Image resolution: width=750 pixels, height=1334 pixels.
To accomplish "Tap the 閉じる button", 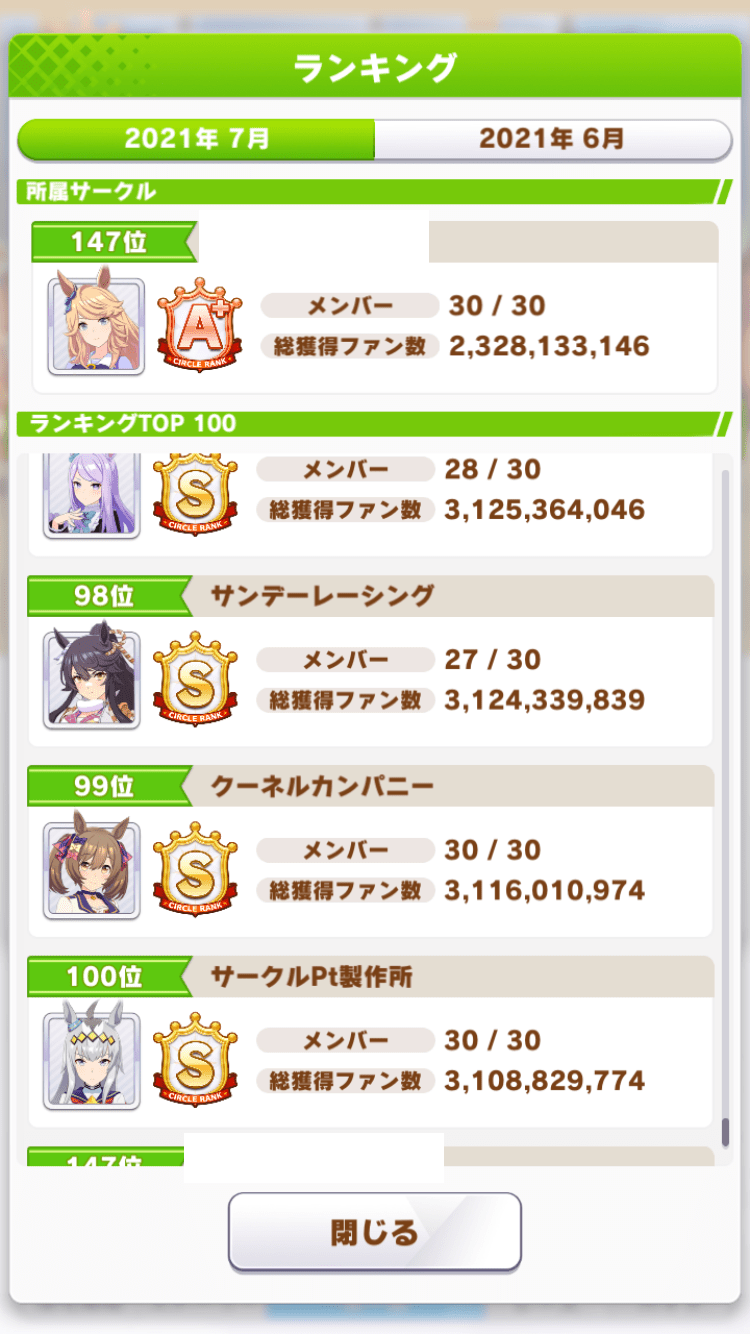I will coord(374,1232).
